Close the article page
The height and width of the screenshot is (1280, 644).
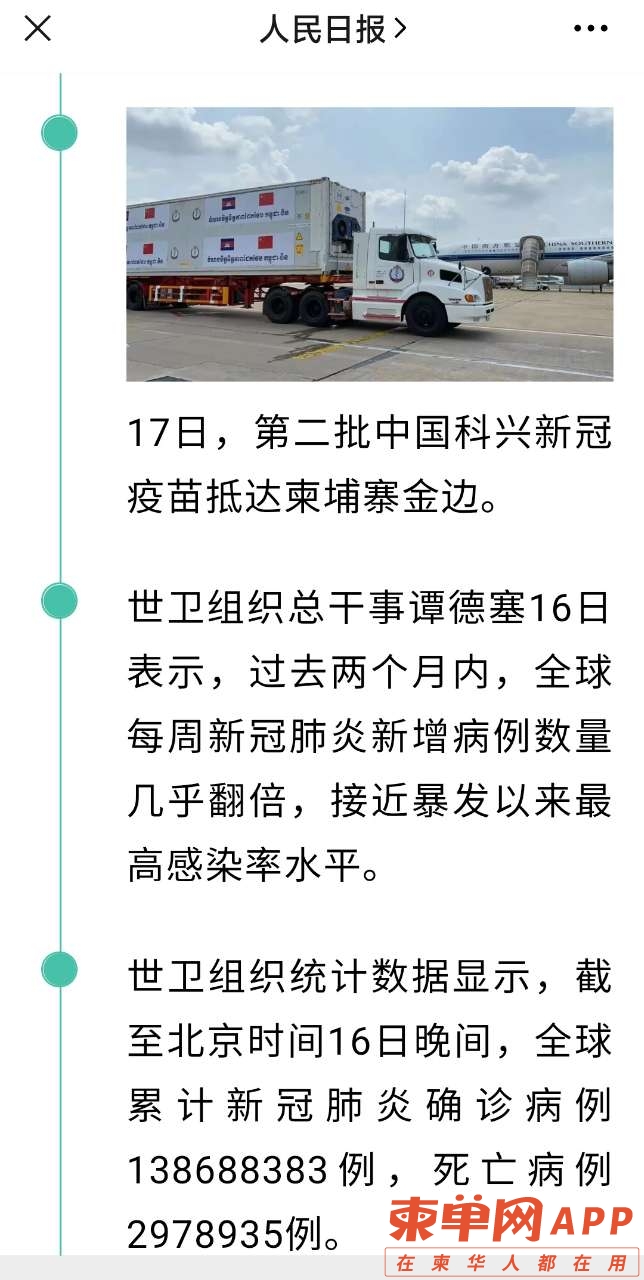[x=37, y=29]
